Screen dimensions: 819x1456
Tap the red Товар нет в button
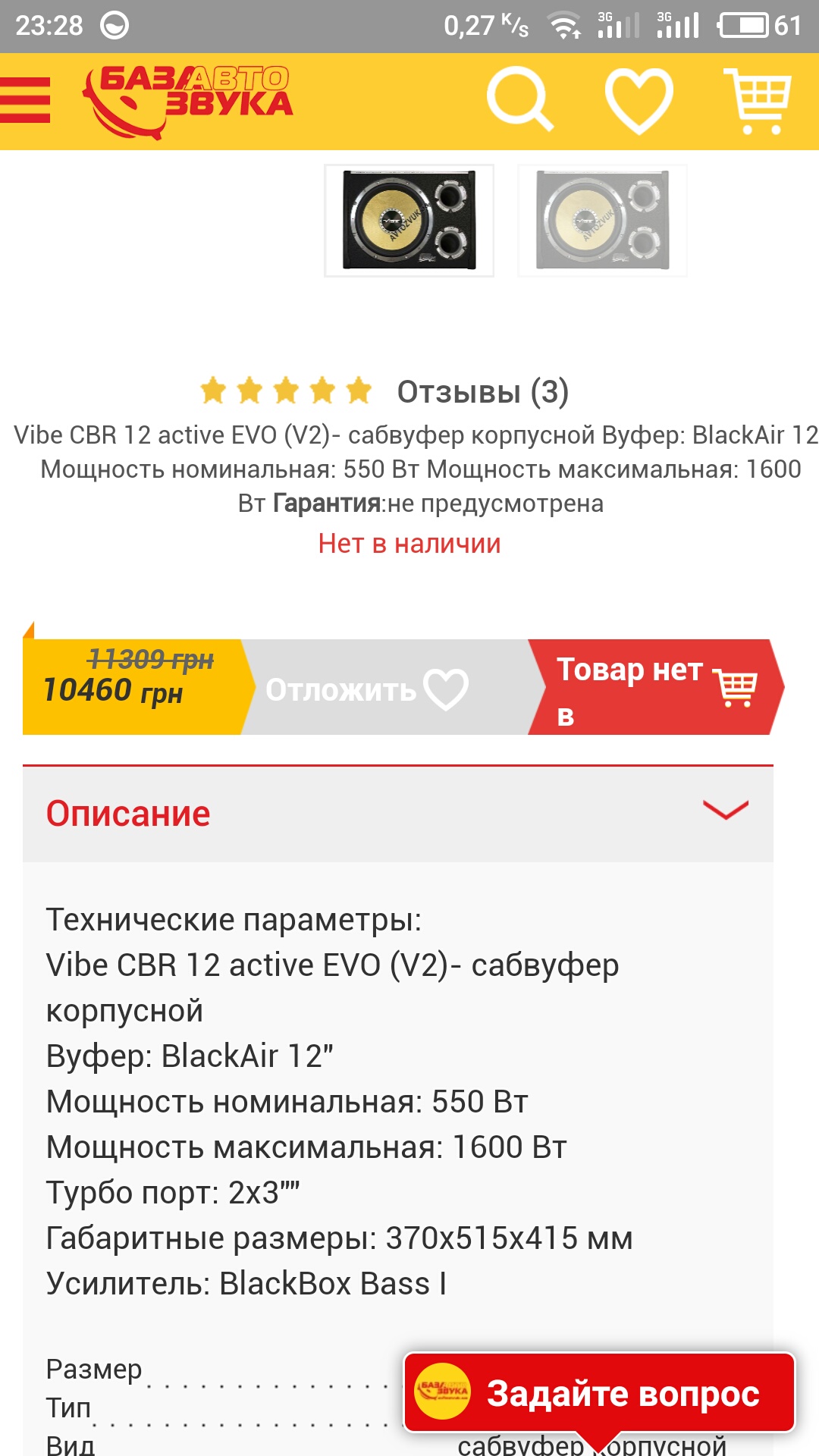pyautogui.click(x=654, y=689)
